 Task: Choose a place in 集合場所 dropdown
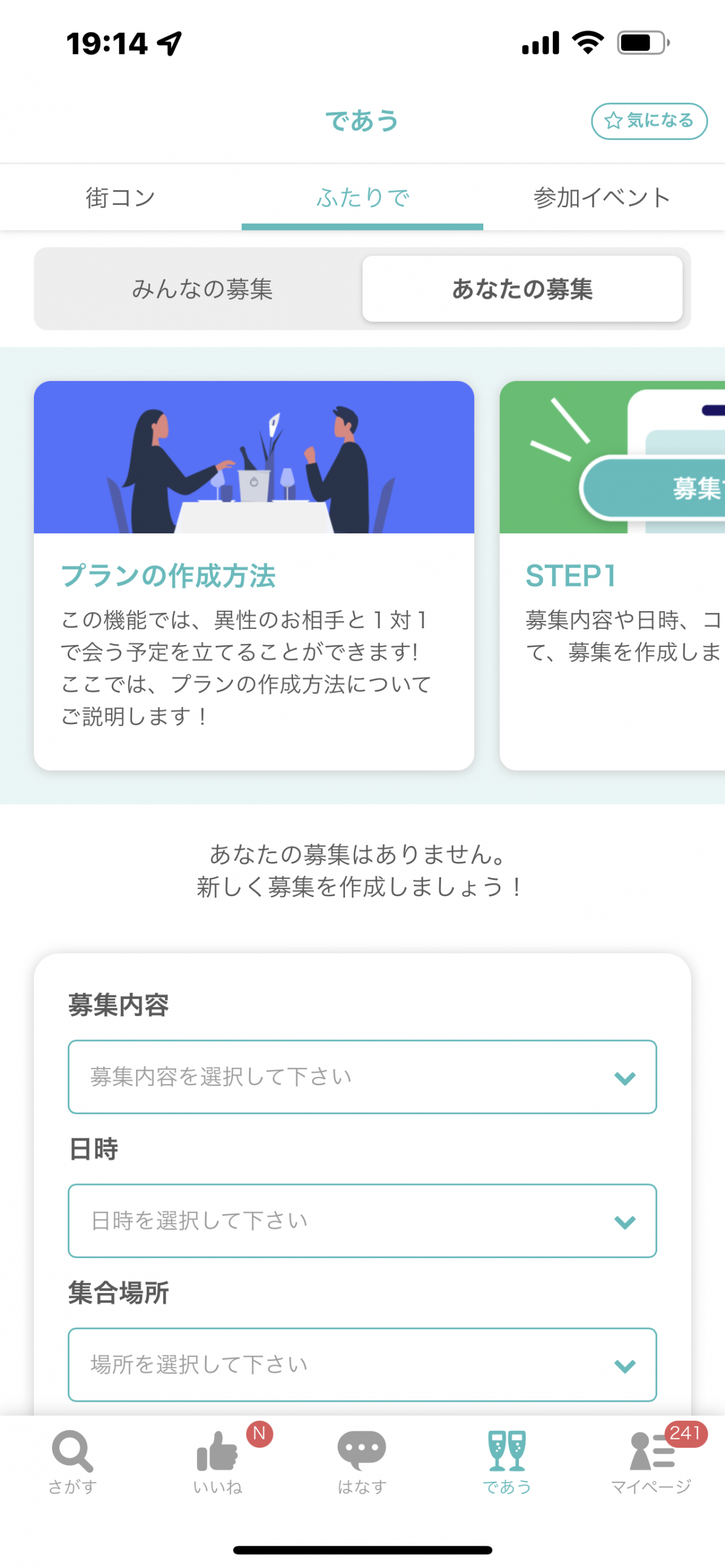pos(362,1364)
